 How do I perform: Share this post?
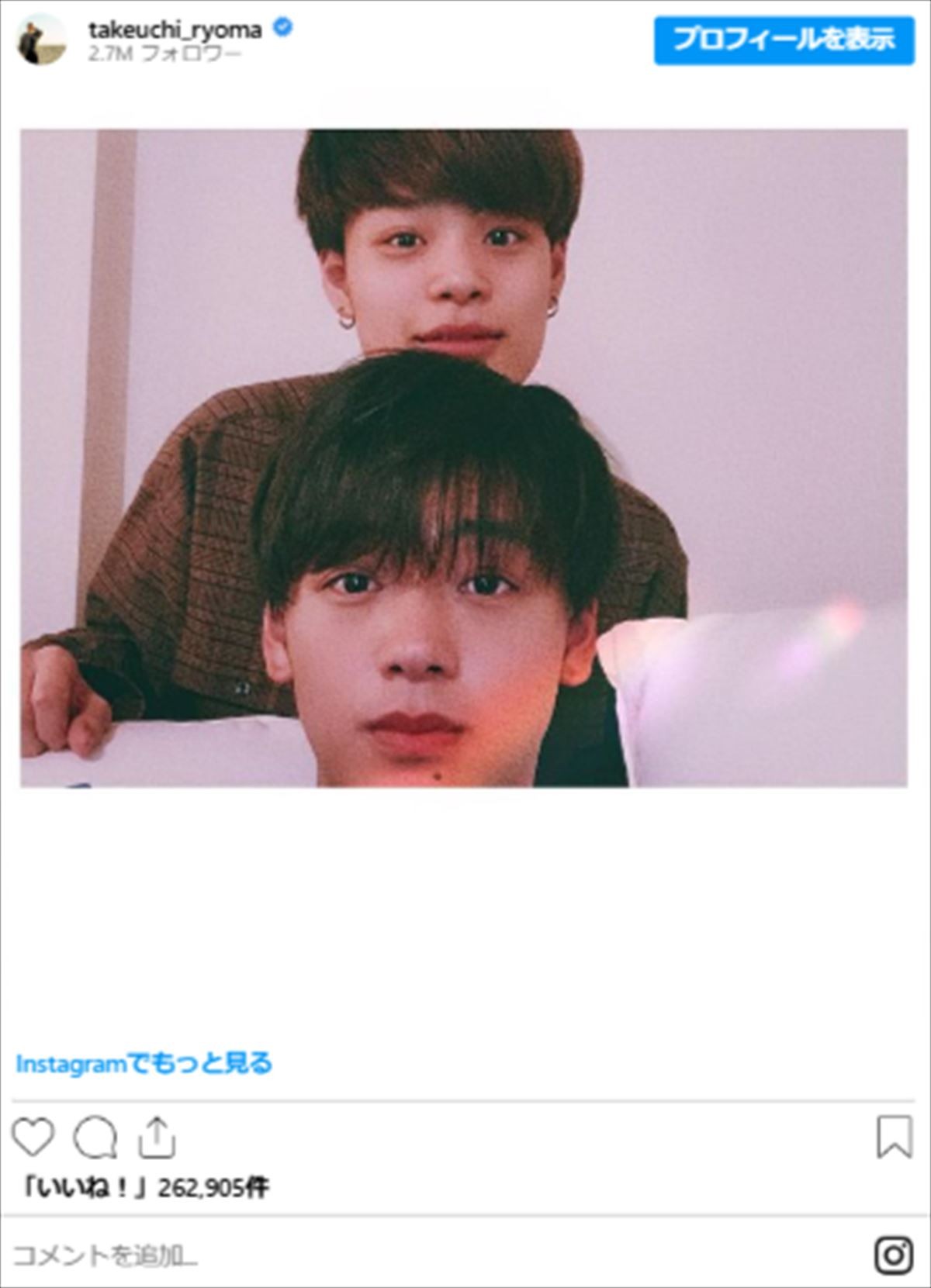tap(157, 1138)
